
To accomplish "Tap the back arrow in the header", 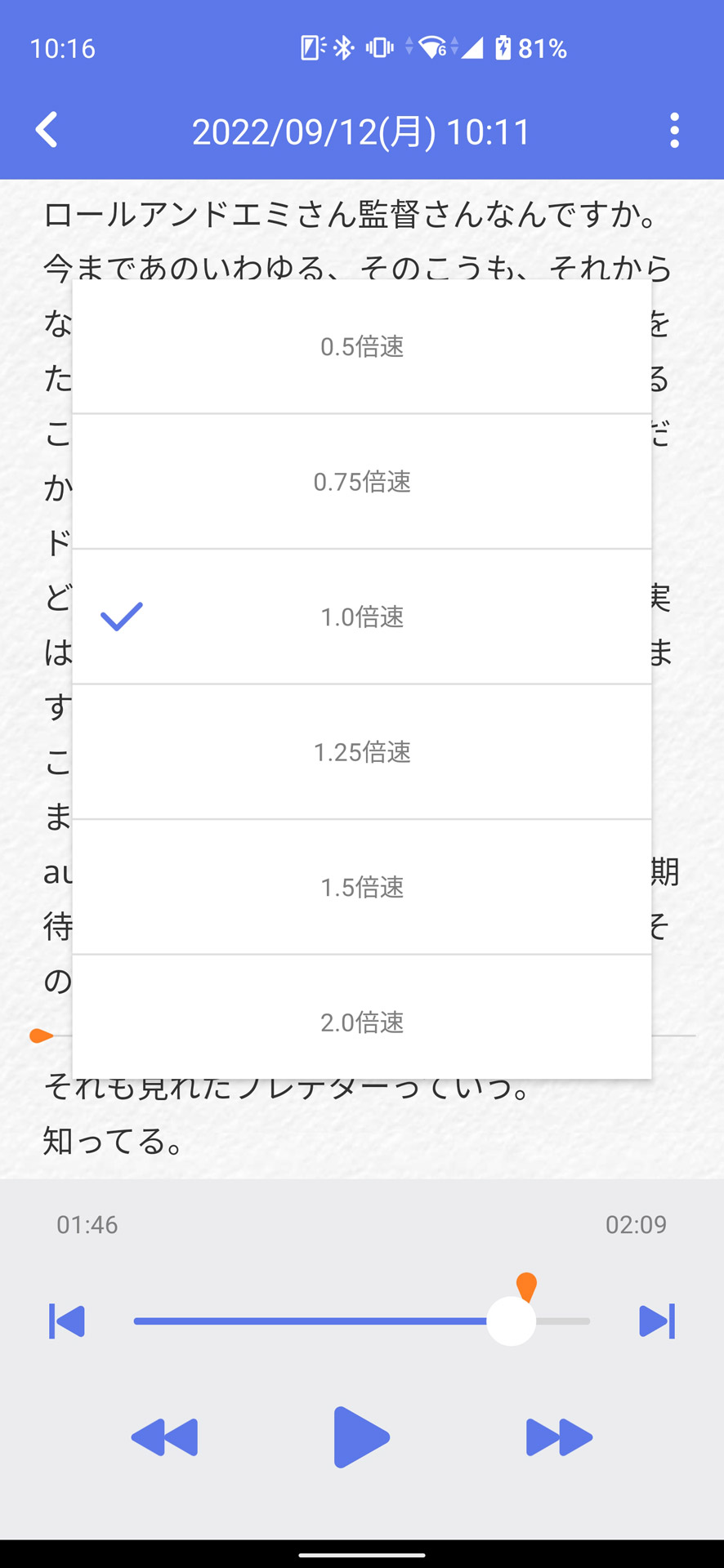I will click(47, 131).
